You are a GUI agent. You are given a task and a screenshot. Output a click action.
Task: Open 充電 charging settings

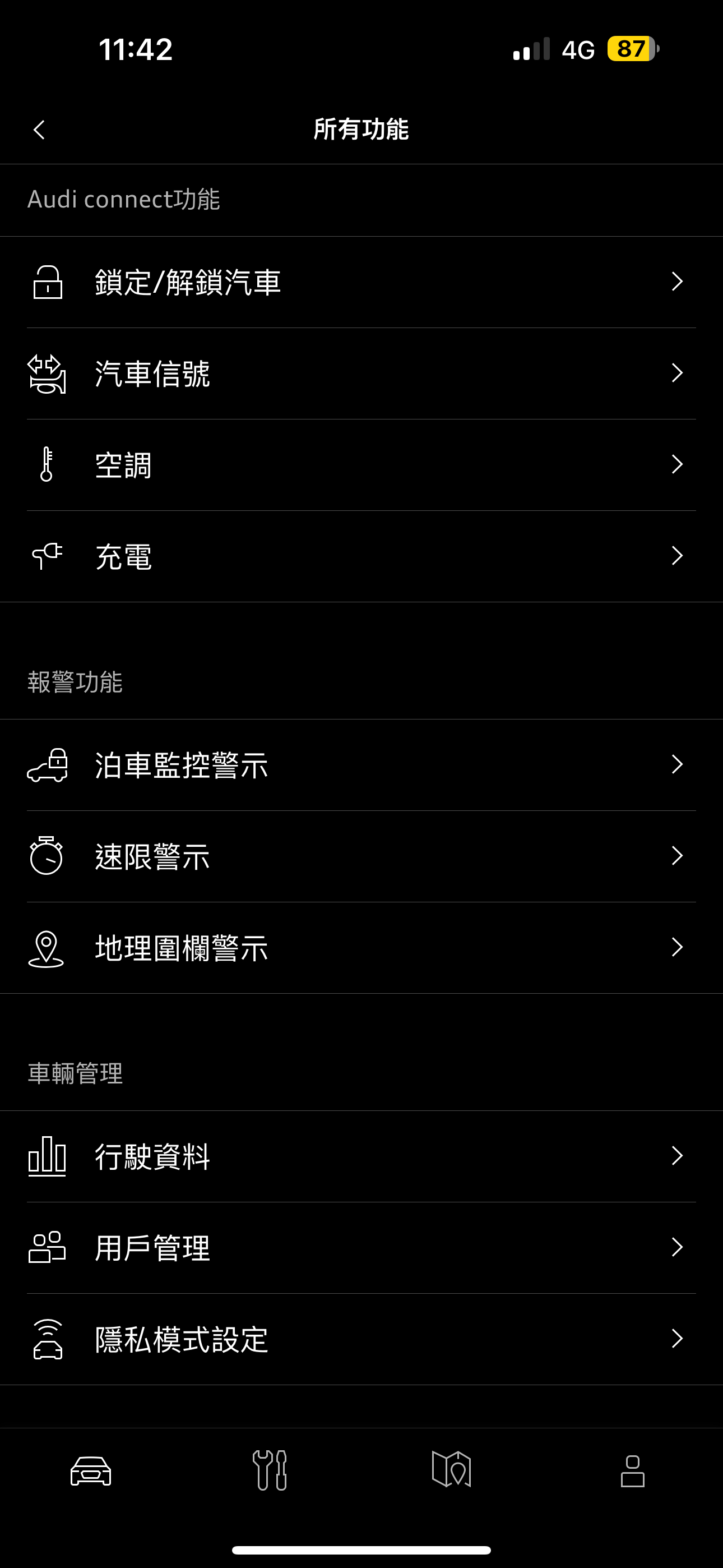click(x=361, y=556)
